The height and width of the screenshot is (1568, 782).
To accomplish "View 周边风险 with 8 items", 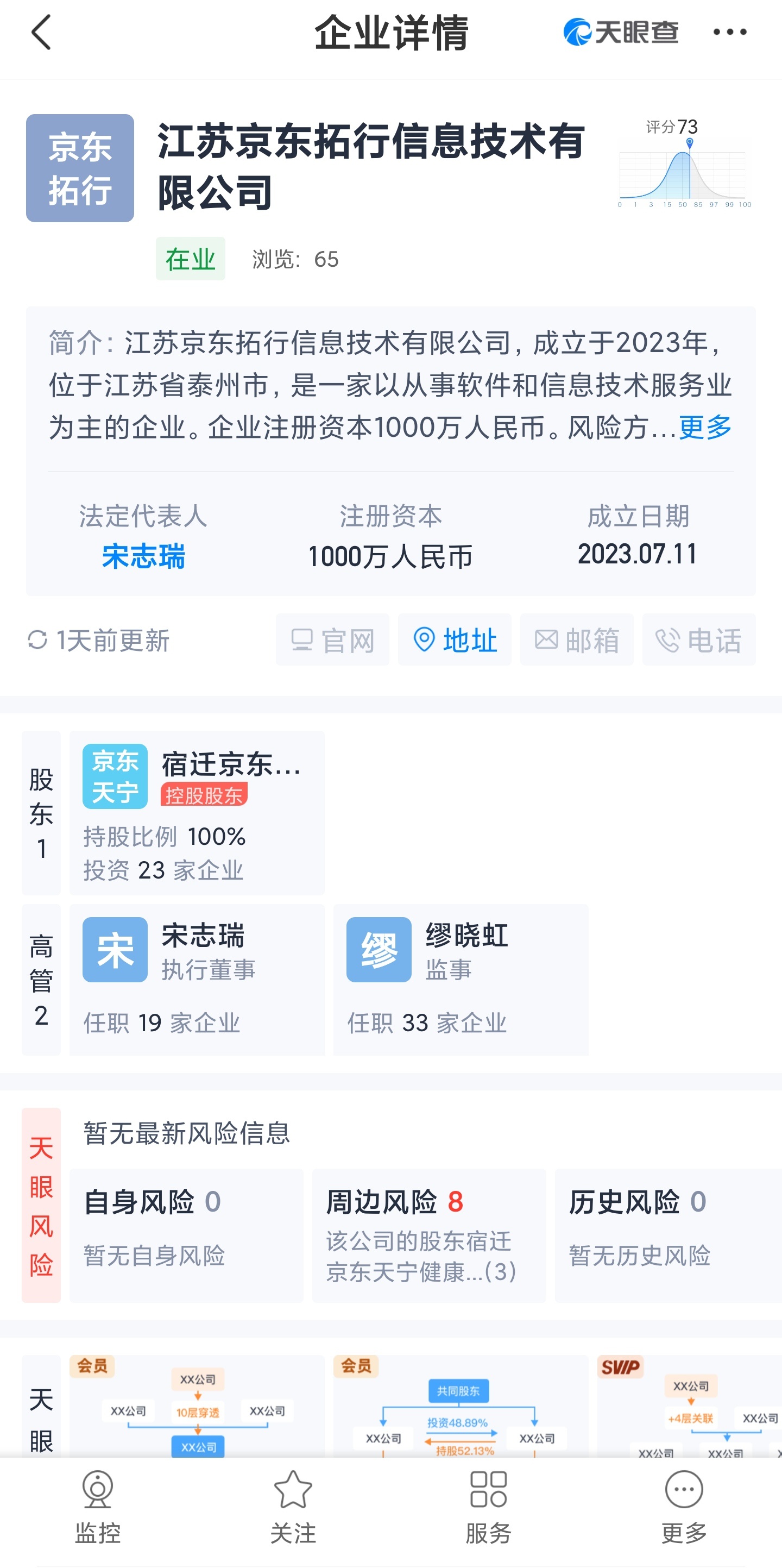I will tap(429, 1235).
